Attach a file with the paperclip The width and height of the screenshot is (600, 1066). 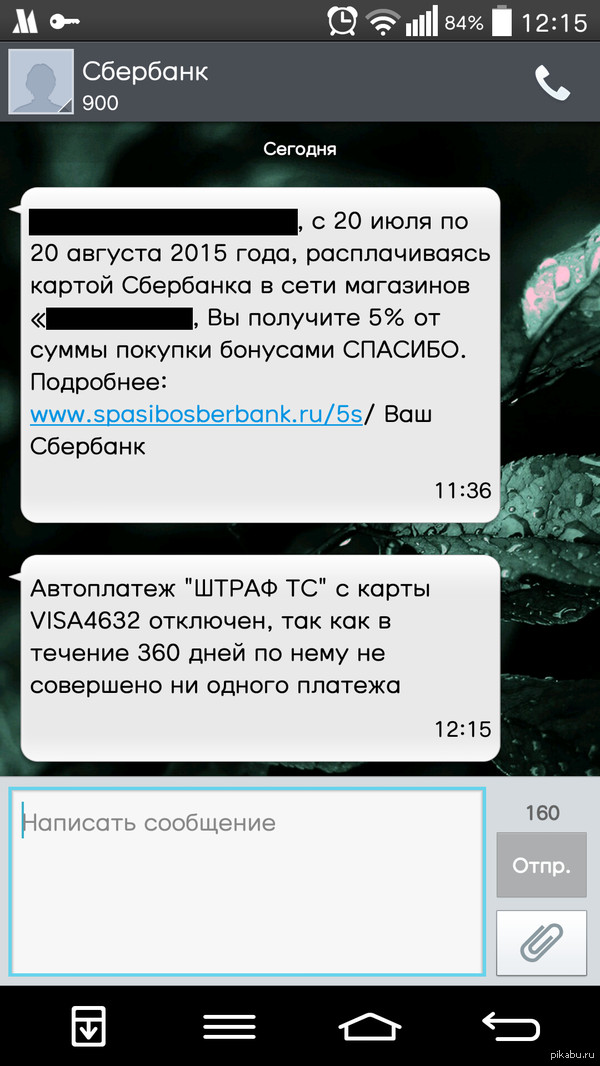click(541, 942)
